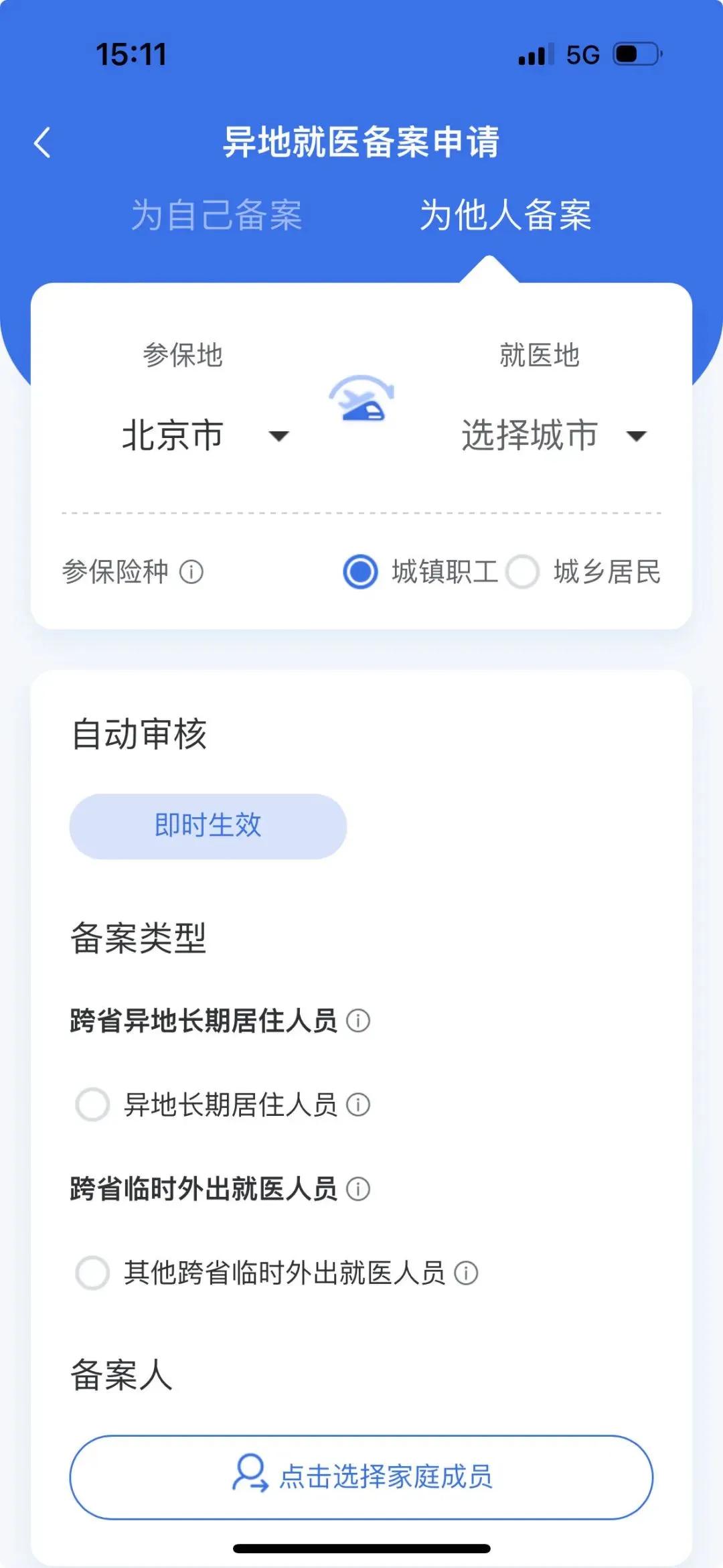Image resolution: width=723 pixels, height=1568 pixels.
Task: Tap the 即时生效 chip
Action: (x=208, y=826)
